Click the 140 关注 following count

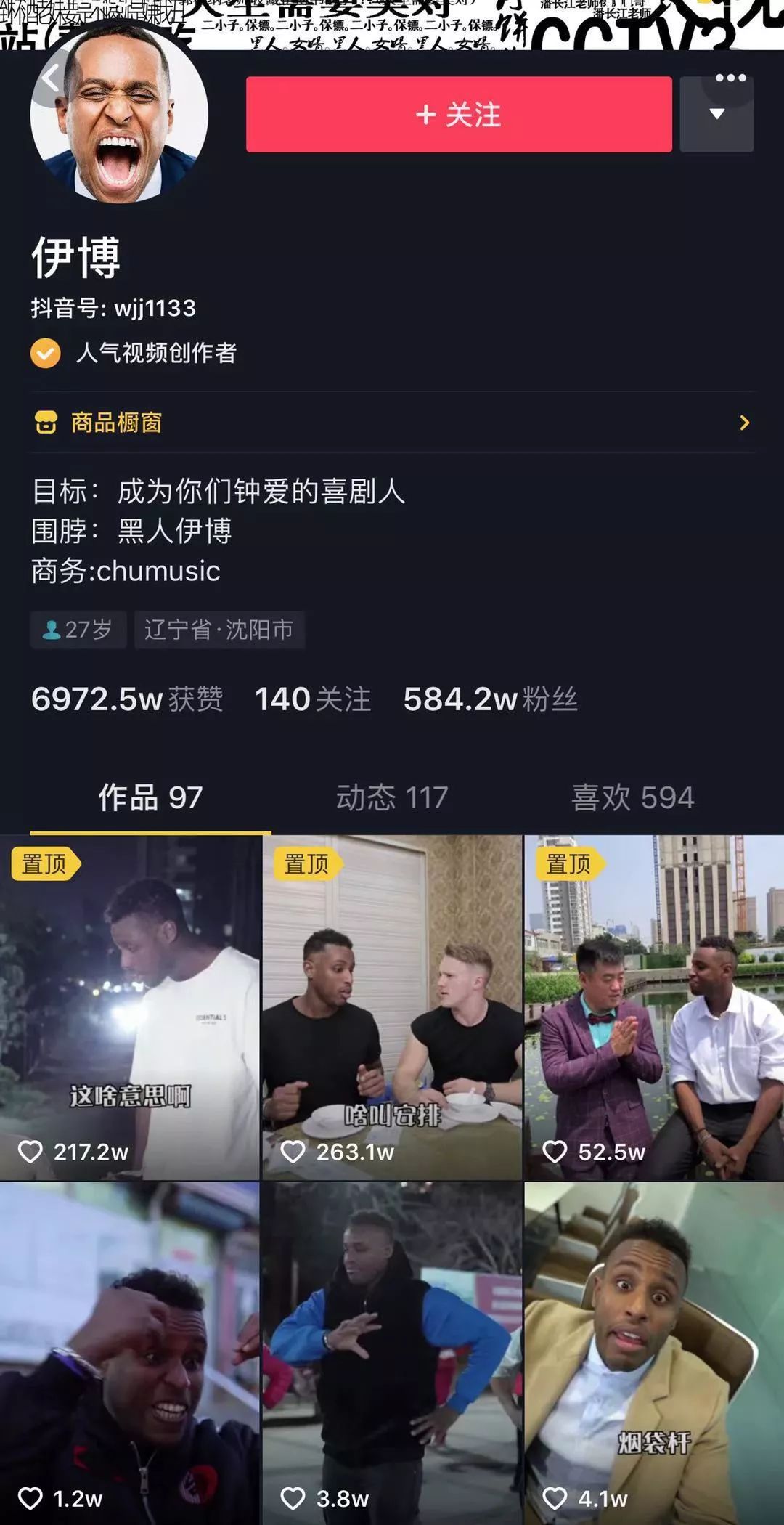[x=314, y=699]
